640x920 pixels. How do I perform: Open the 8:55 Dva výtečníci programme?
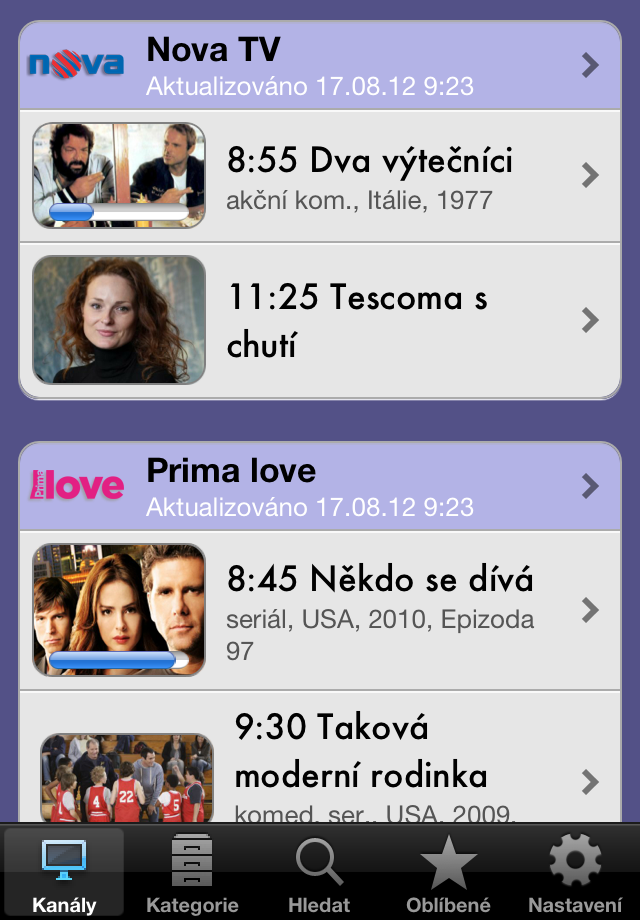pyautogui.click(x=320, y=177)
